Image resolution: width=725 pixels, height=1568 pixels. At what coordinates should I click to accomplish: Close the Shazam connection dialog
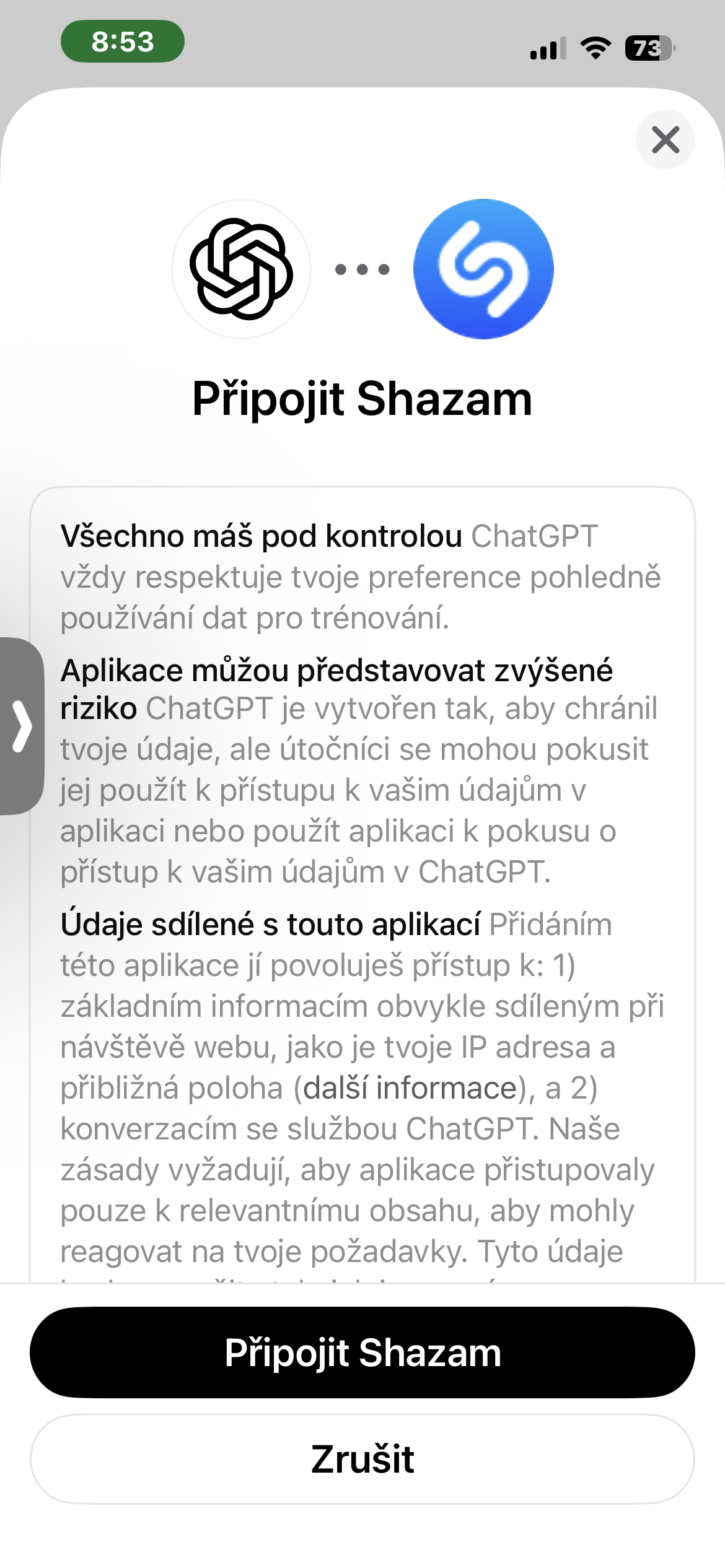(666, 139)
